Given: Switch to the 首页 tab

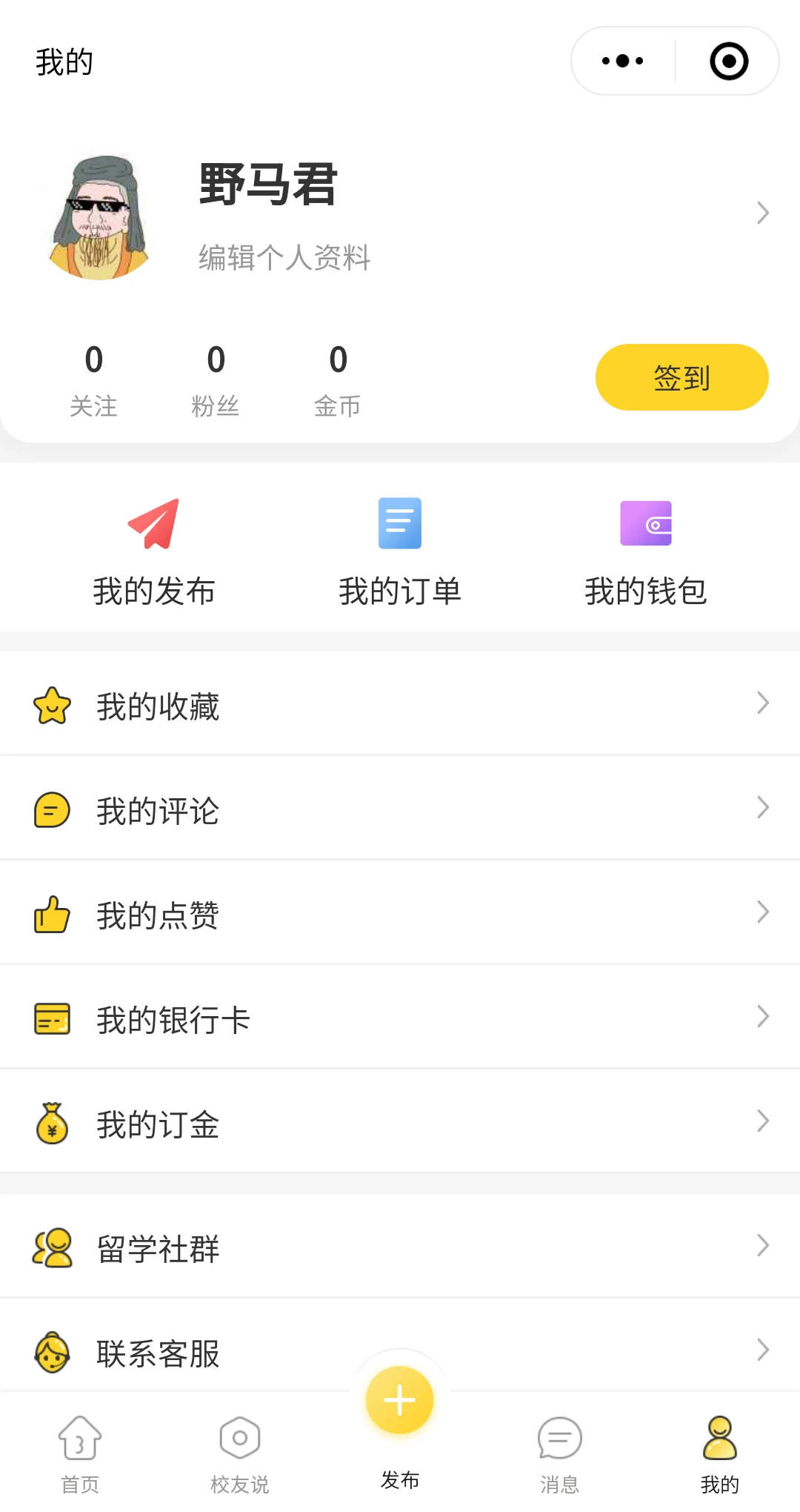Looking at the screenshot, I should coord(80,1454).
